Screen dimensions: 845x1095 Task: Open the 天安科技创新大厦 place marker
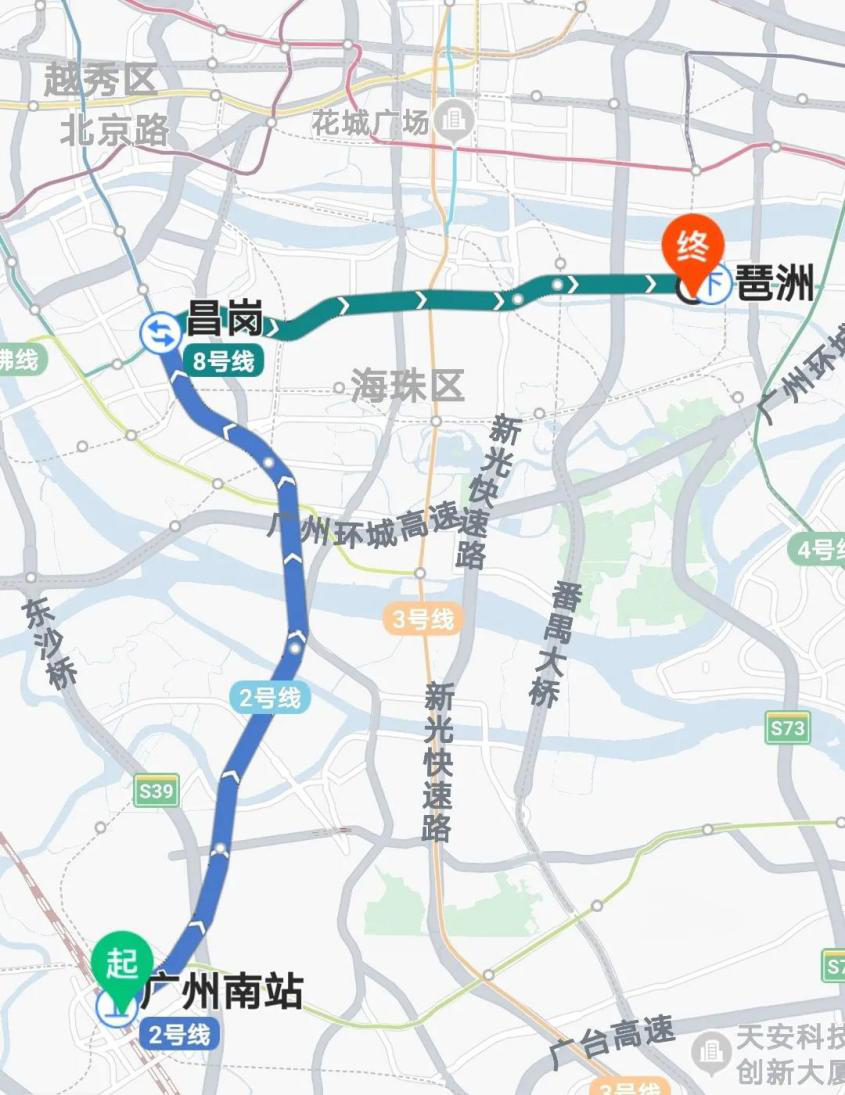point(711,1049)
